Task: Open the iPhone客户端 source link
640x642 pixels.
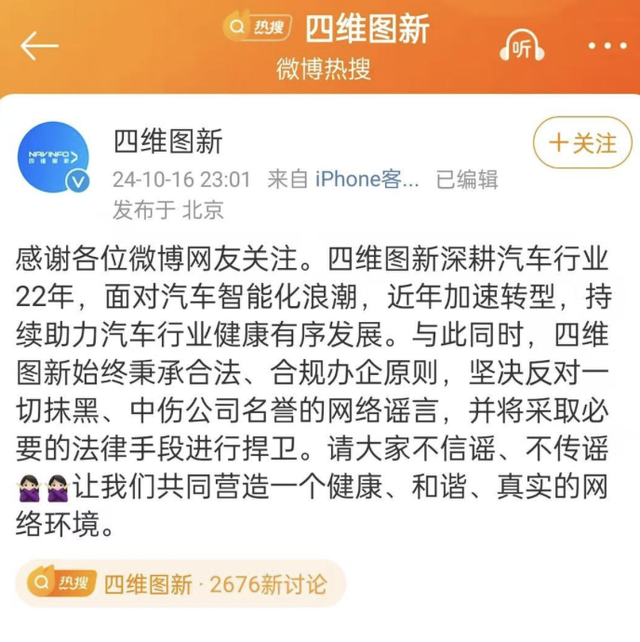Action: 367,180
